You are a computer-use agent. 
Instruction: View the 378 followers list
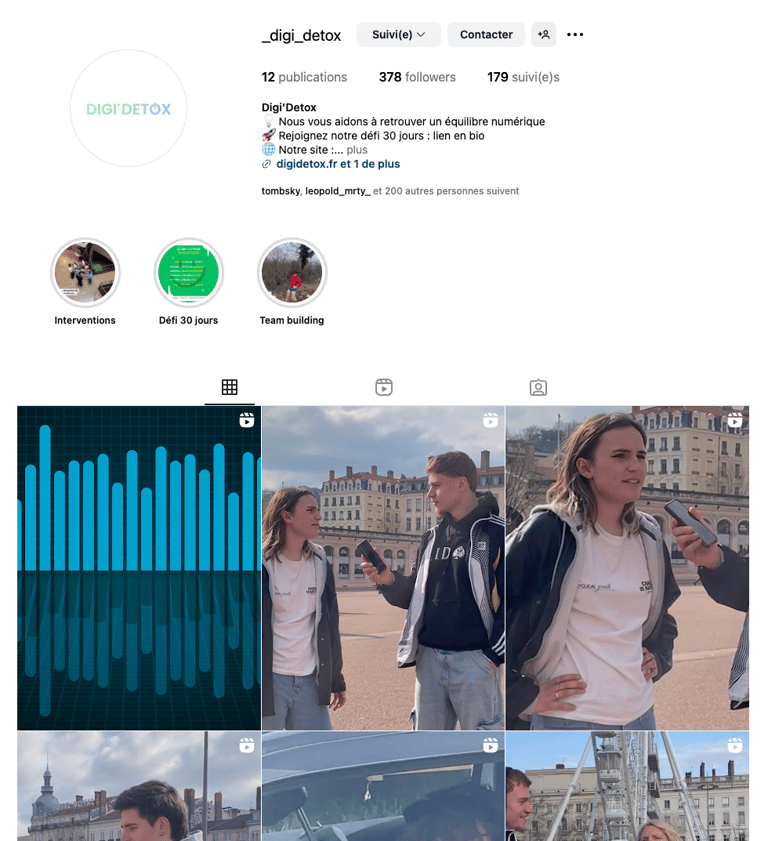click(417, 77)
